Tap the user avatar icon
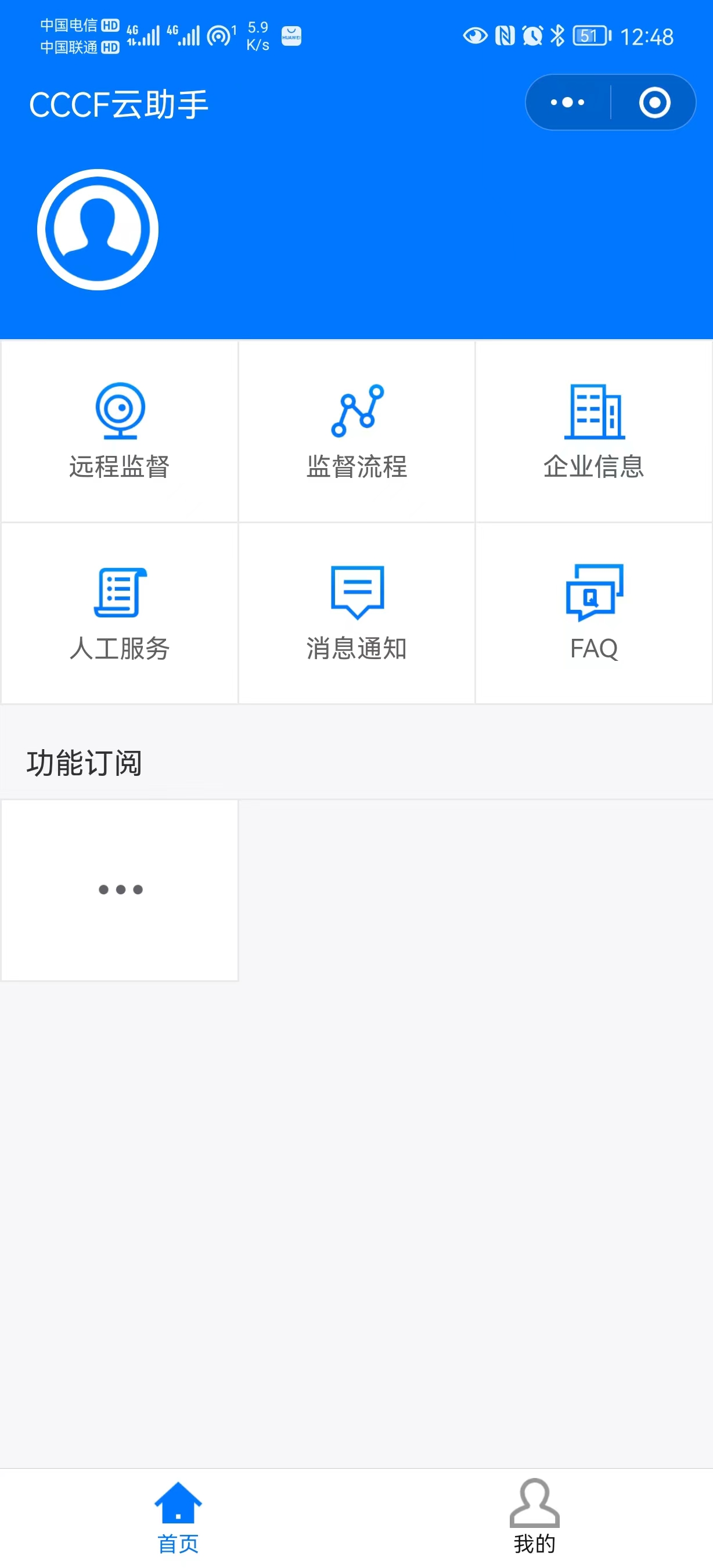Screen dimensions: 713x1568 (x=98, y=229)
